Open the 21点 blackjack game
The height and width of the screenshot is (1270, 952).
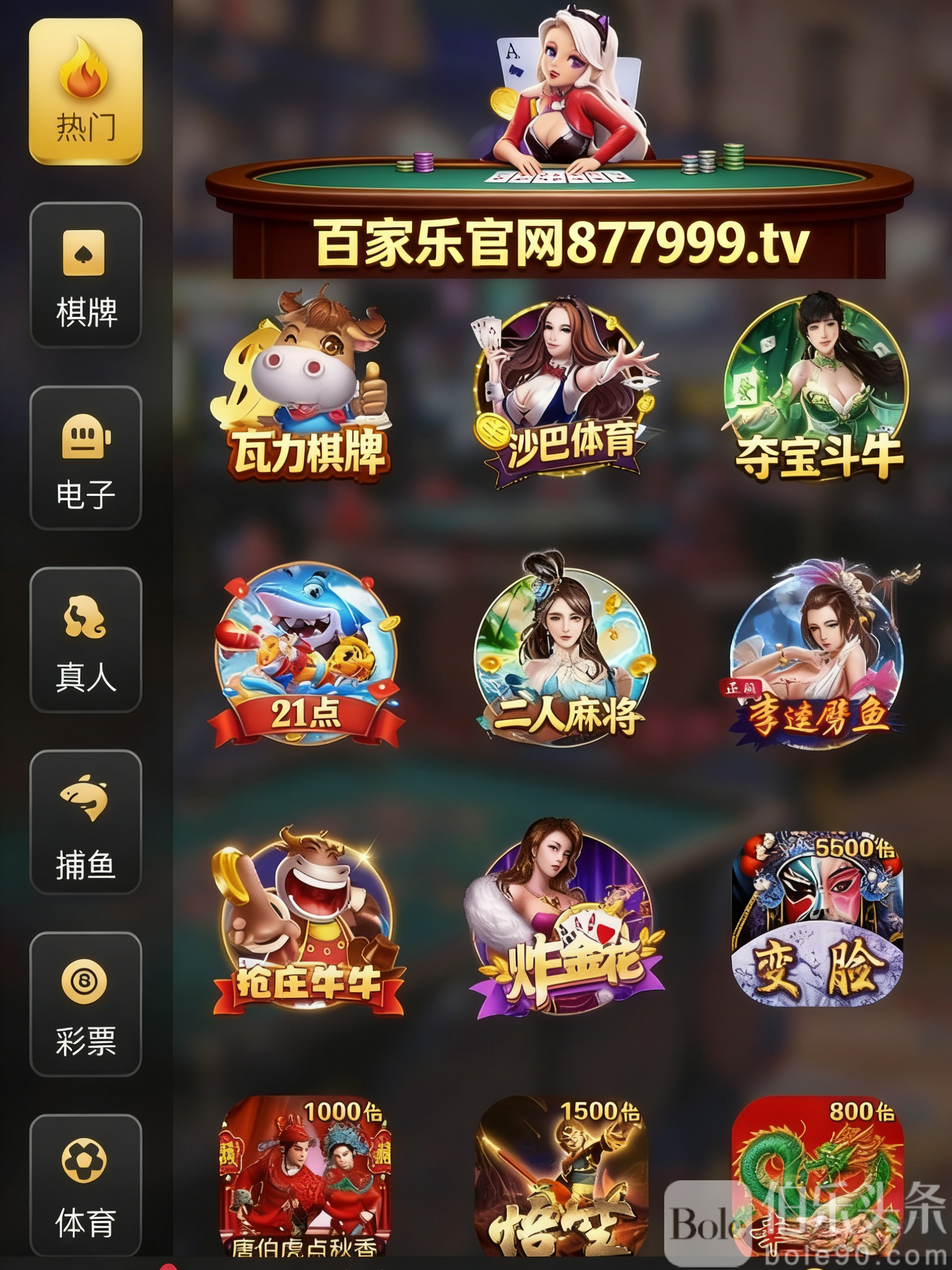point(307,654)
